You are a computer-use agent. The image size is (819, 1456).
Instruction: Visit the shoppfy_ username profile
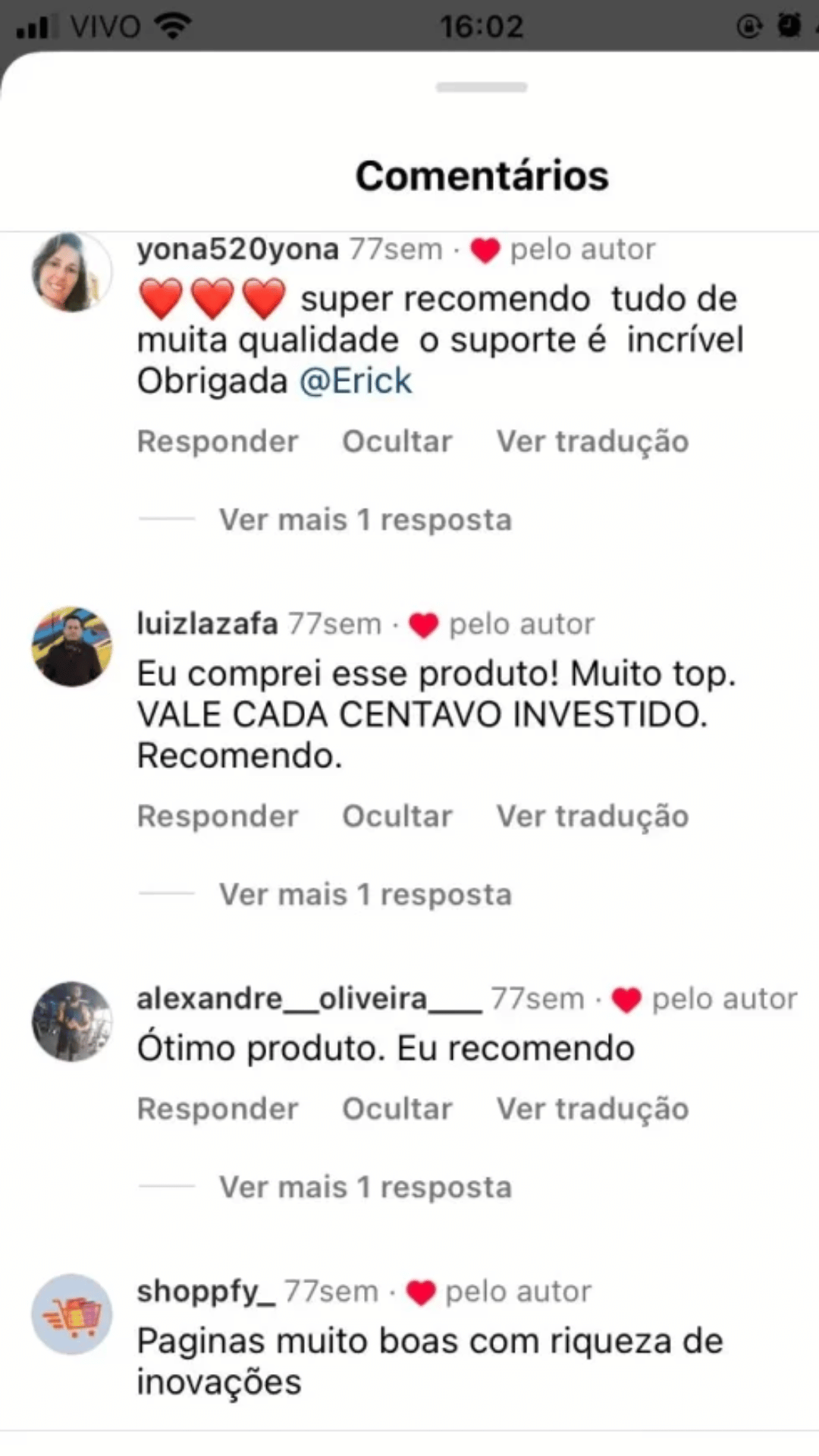(x=206, y=1291)
